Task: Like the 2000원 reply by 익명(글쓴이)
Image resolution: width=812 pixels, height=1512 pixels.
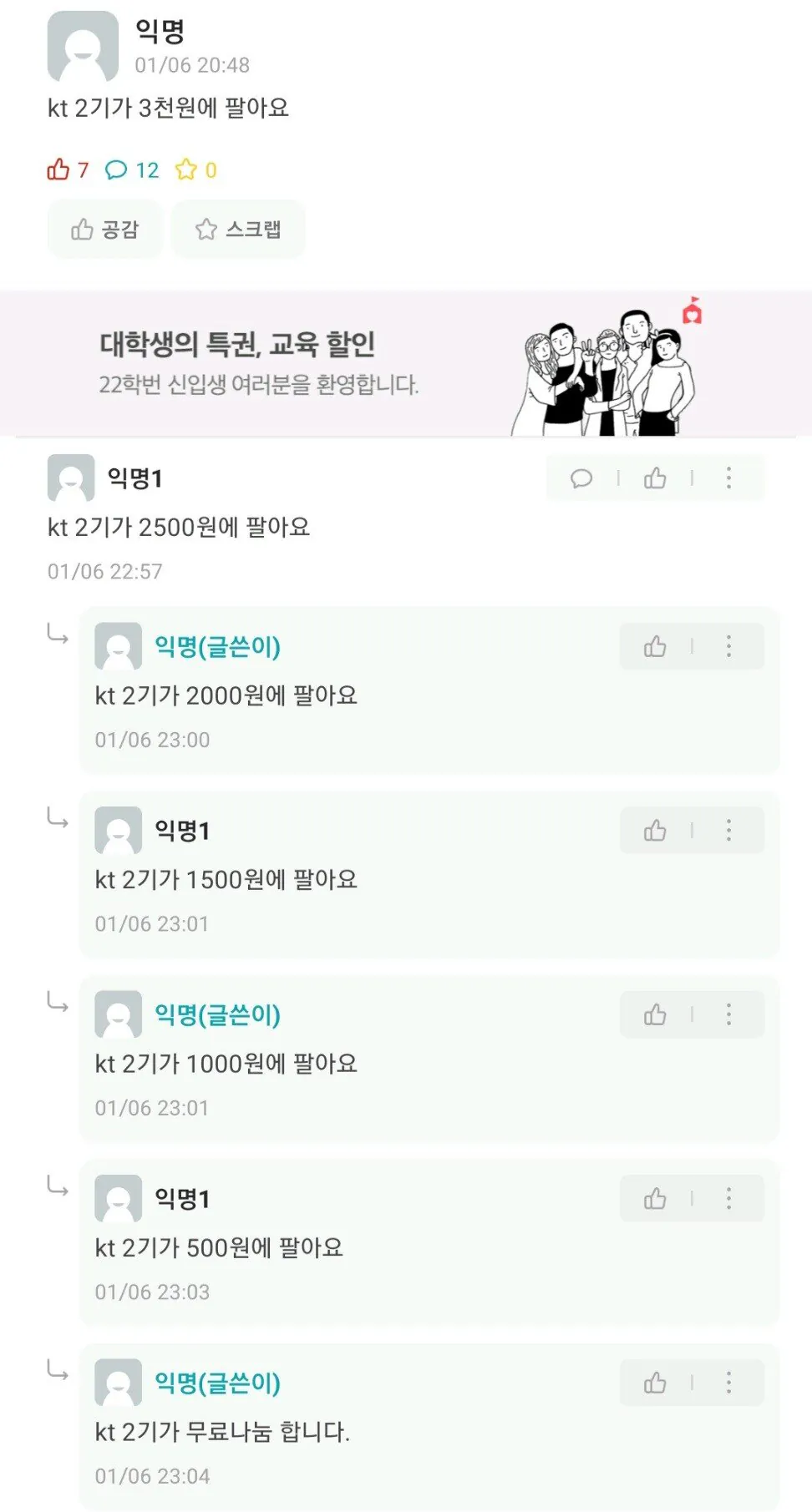Action: click(x=655, y=647)
